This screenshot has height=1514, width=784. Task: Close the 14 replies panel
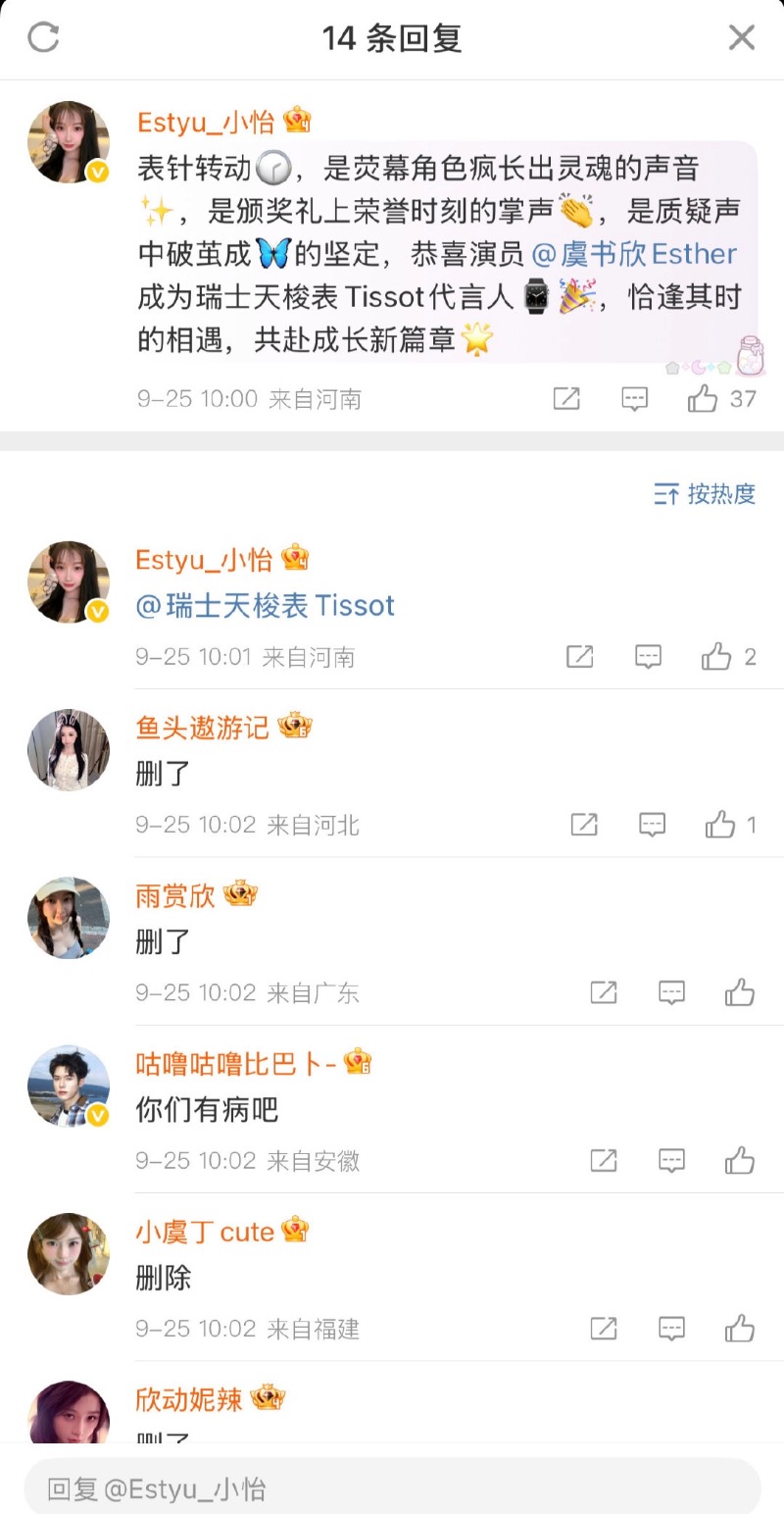pos(742,38)
